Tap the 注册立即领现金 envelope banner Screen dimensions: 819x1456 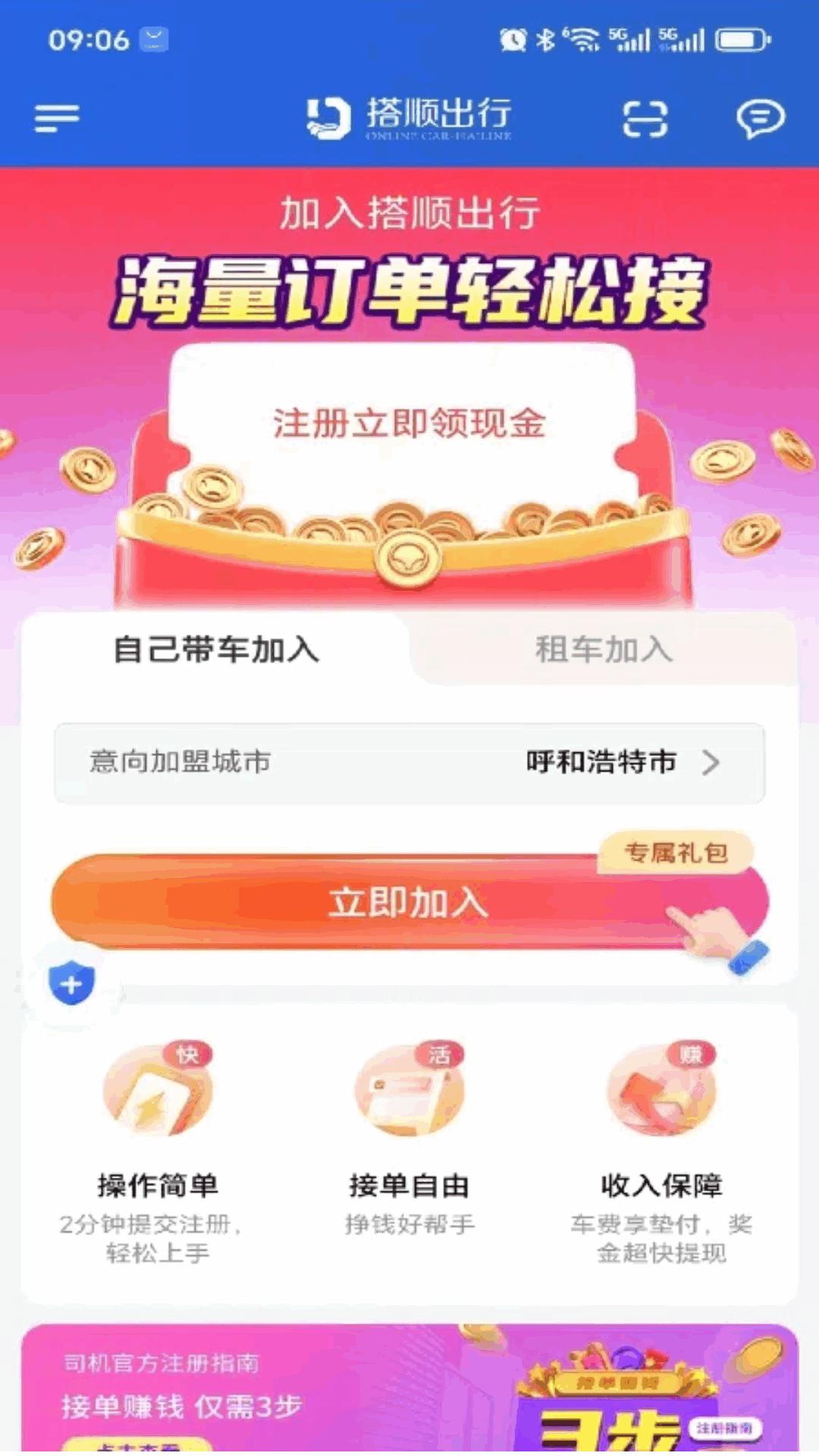tap(409, 425)
